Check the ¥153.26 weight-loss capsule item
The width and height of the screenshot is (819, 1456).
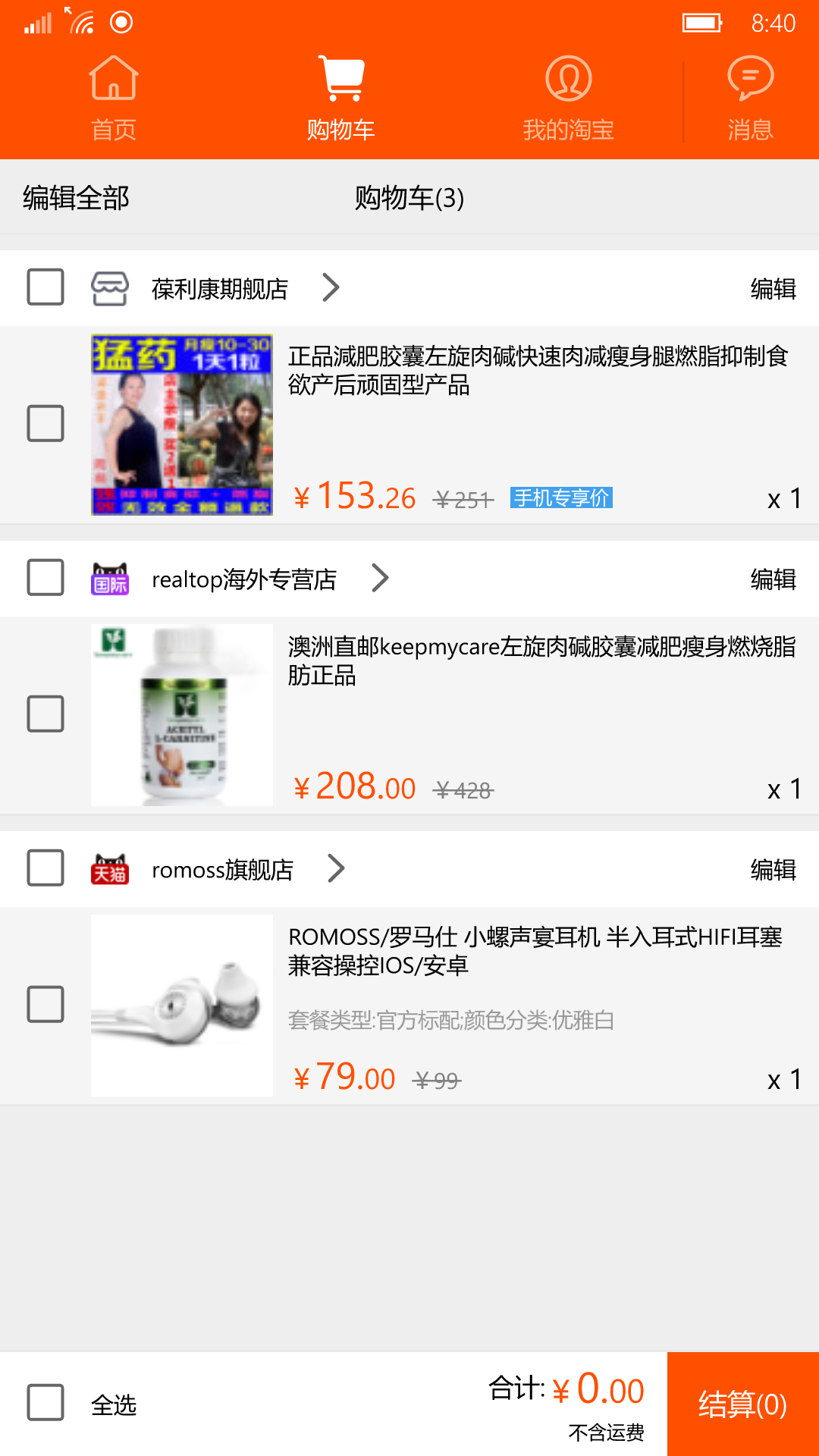(x=45, y=423)
